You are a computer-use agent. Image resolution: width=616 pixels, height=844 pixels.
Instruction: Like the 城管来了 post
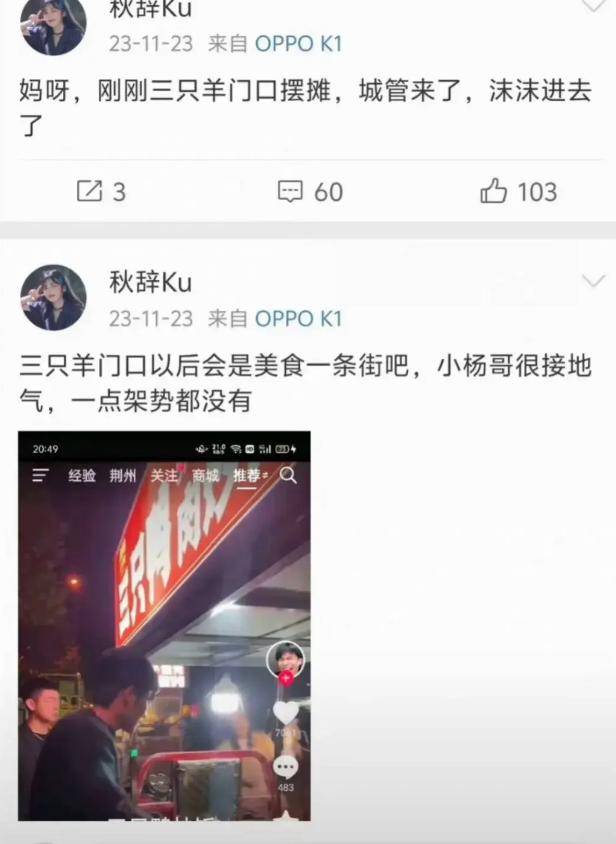click(x=518, y=191)
